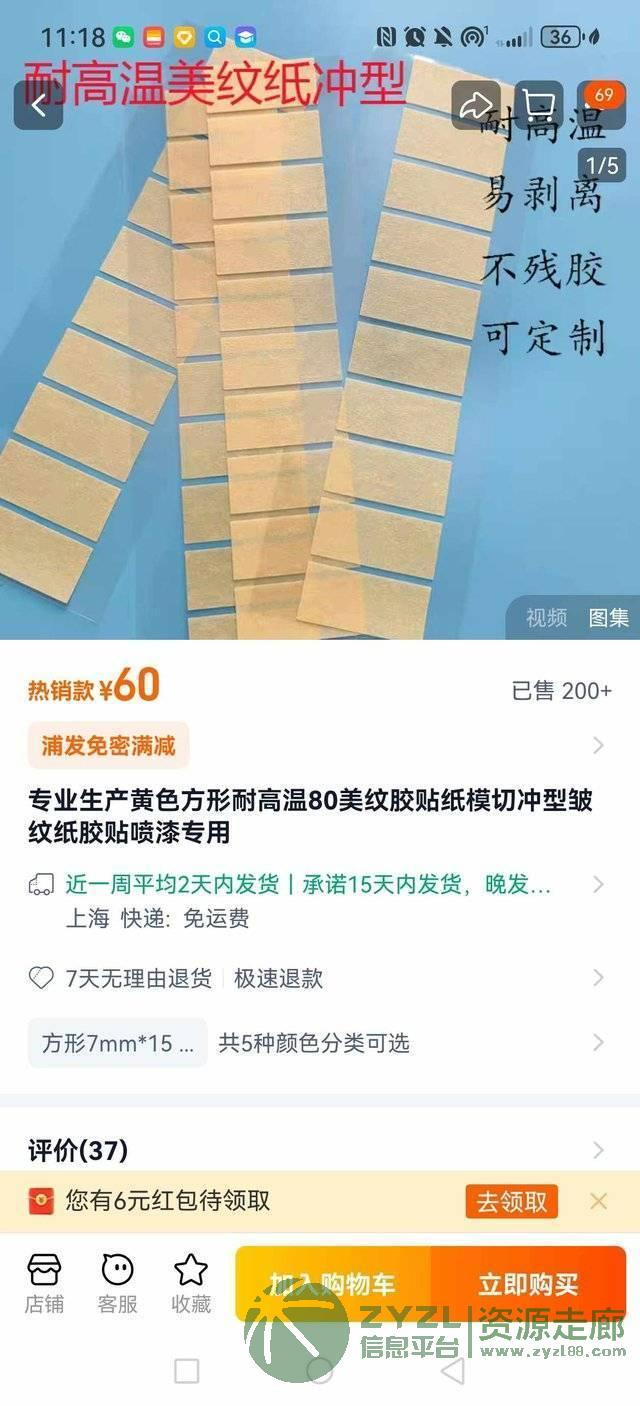Share this product listing

pyautogui.click(x=476, y=105)
